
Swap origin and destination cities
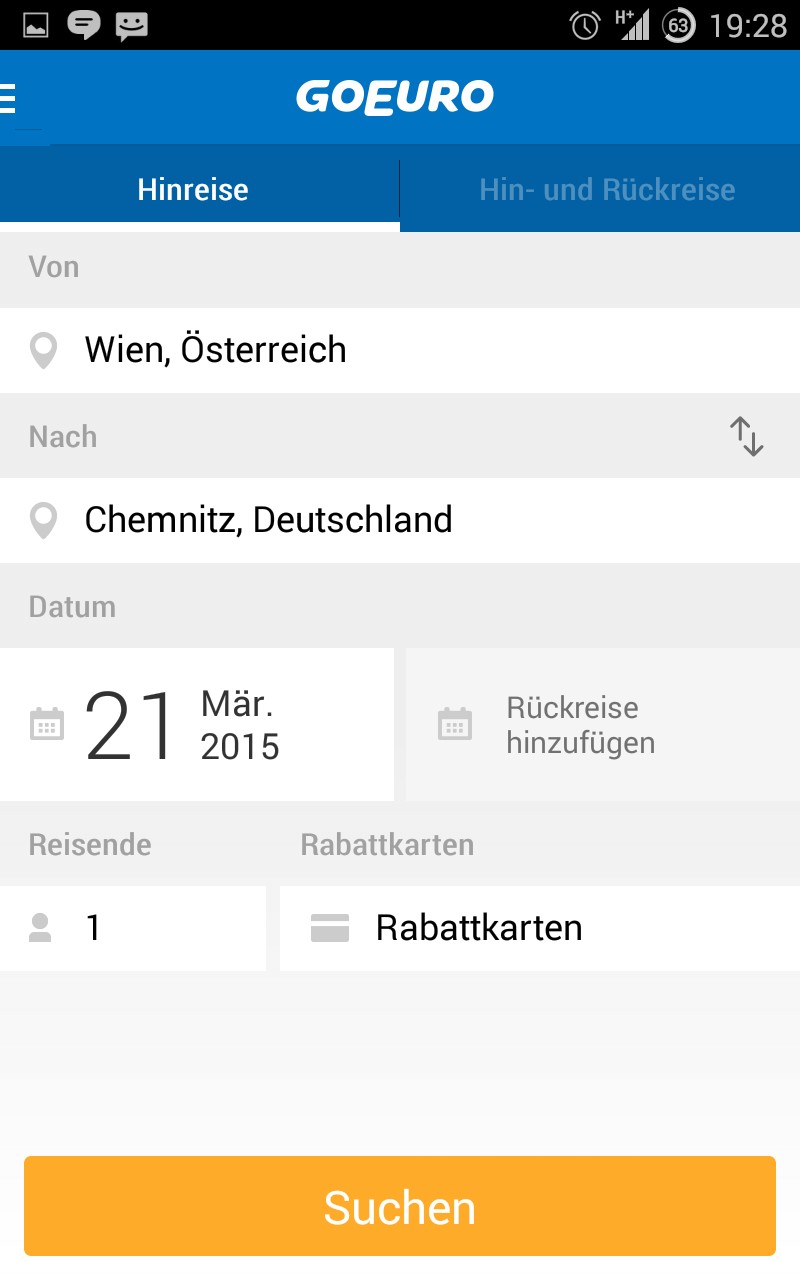coord(746,437)
